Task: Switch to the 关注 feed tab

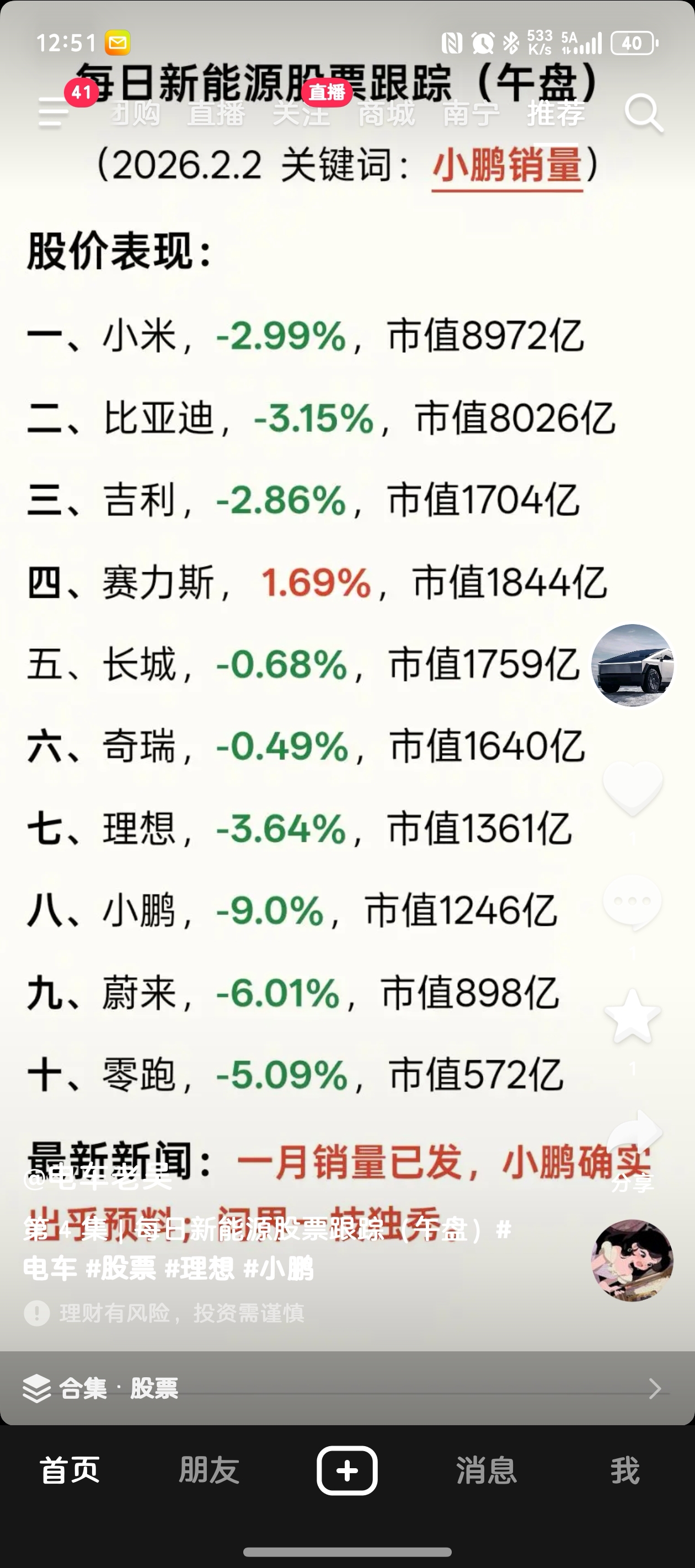Action: pyautogui.click(x=302, y=113)
